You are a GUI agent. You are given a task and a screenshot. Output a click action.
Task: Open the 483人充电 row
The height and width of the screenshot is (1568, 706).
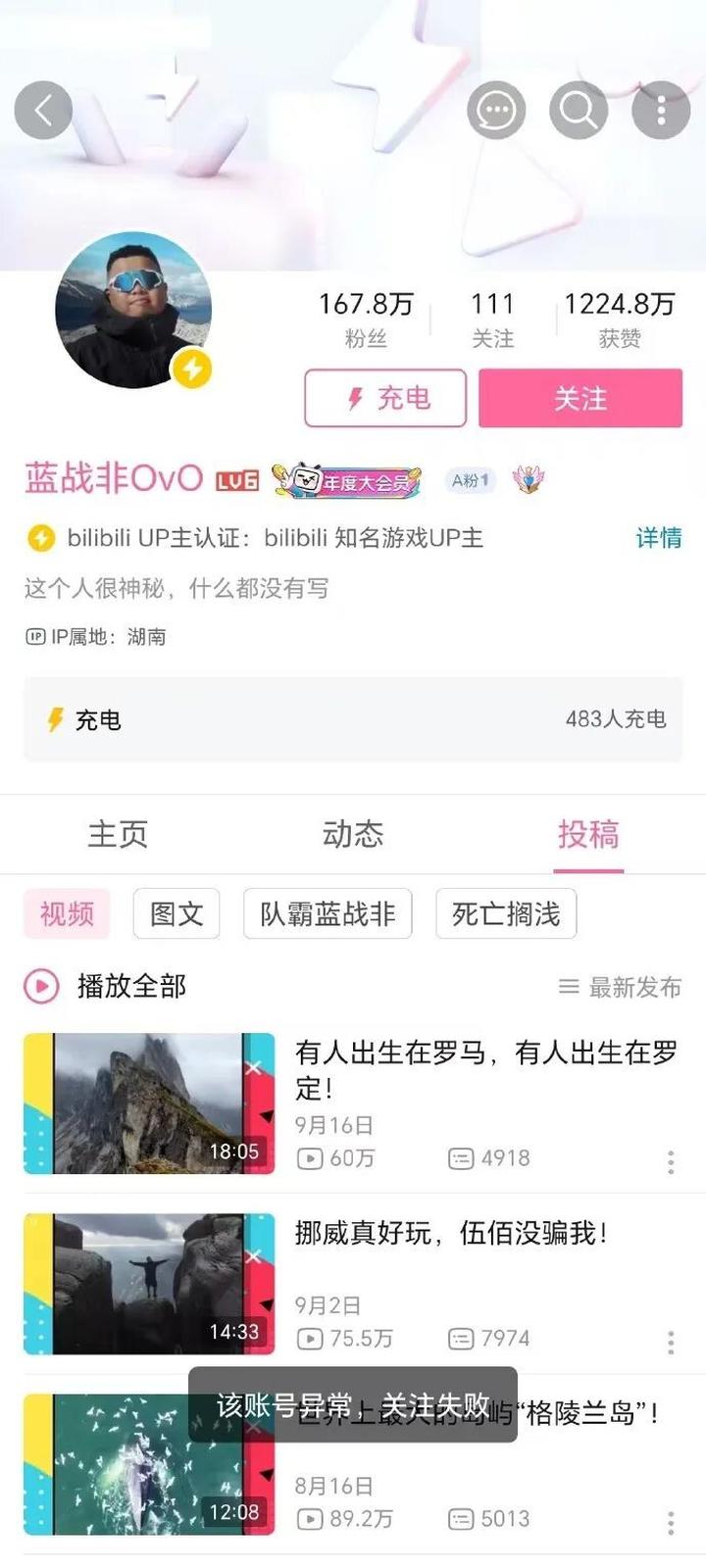pyautogui.click(x=353, y=719)
